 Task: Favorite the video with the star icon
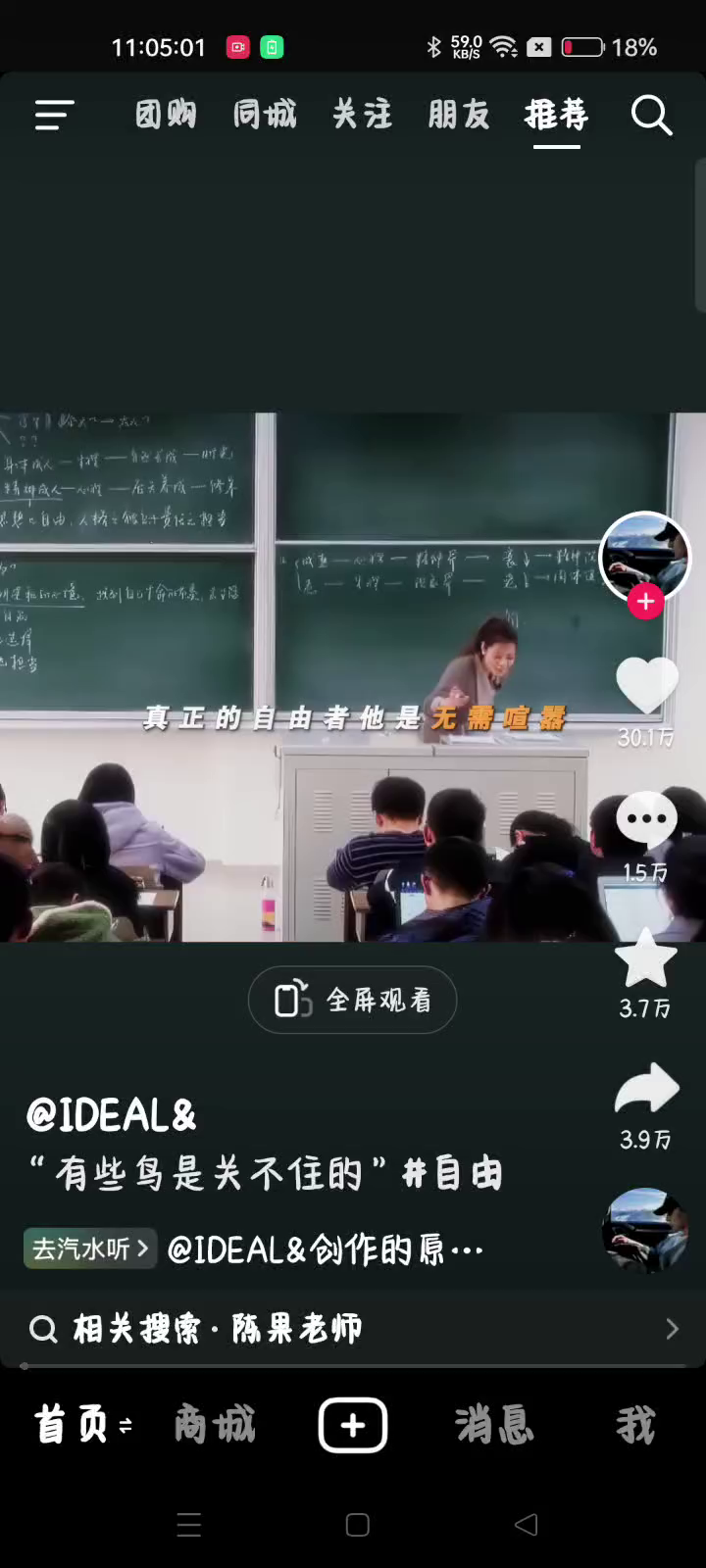point(645,959)
